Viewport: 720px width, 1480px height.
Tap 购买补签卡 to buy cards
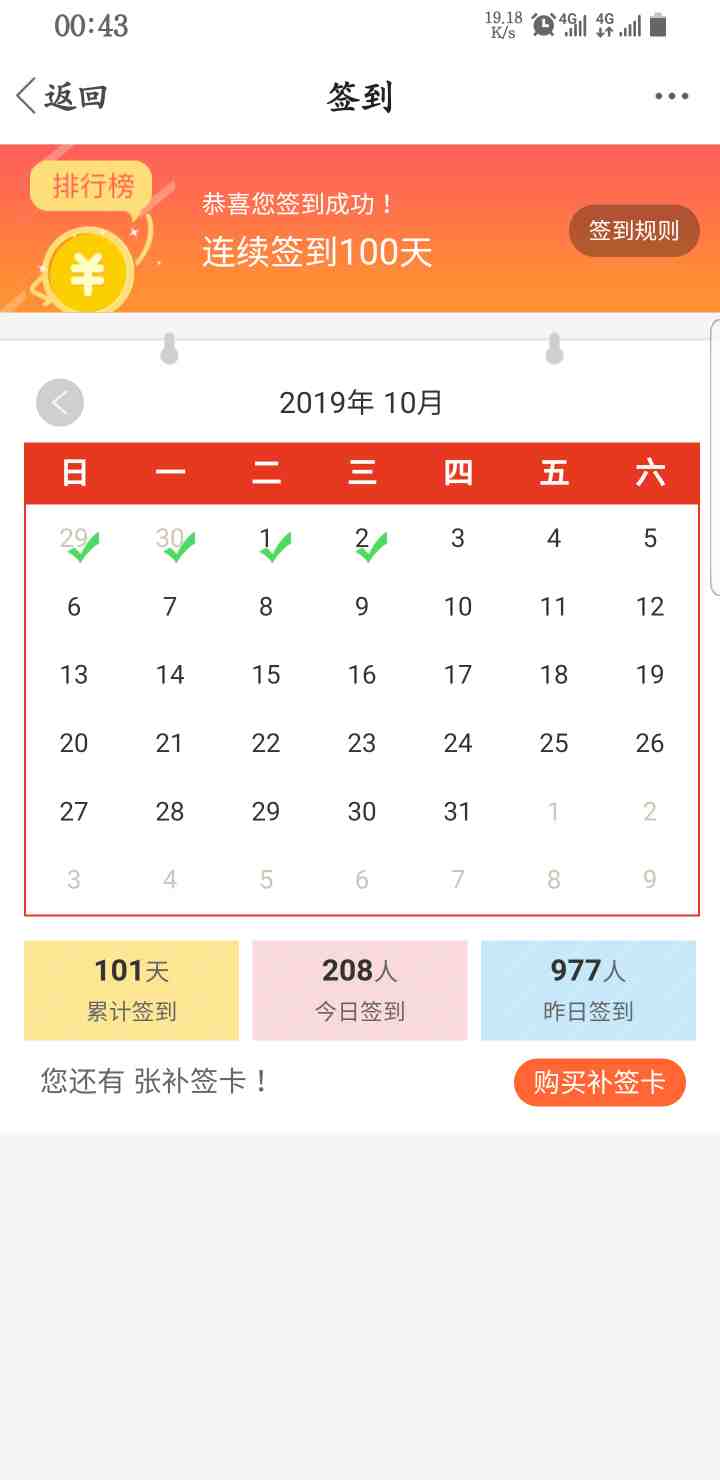599,1082
